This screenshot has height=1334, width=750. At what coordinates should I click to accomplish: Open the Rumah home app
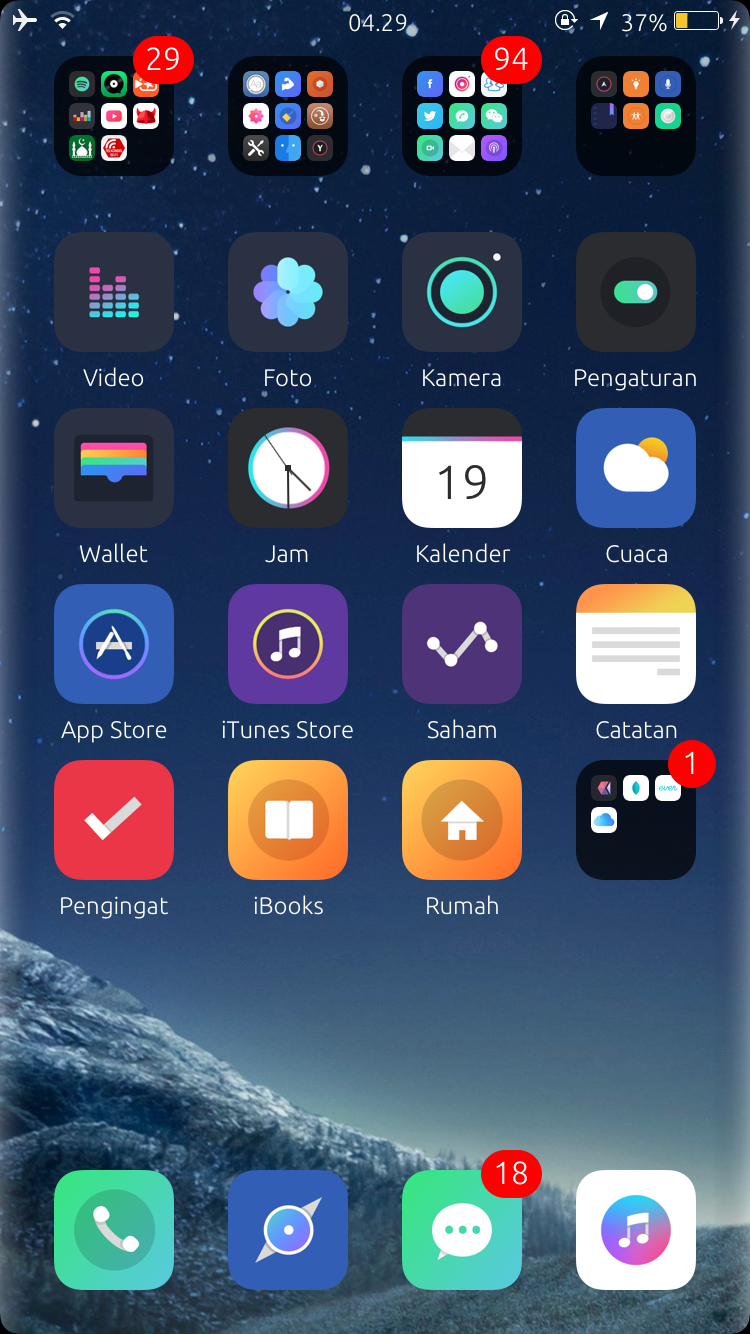tap(462, 820)
